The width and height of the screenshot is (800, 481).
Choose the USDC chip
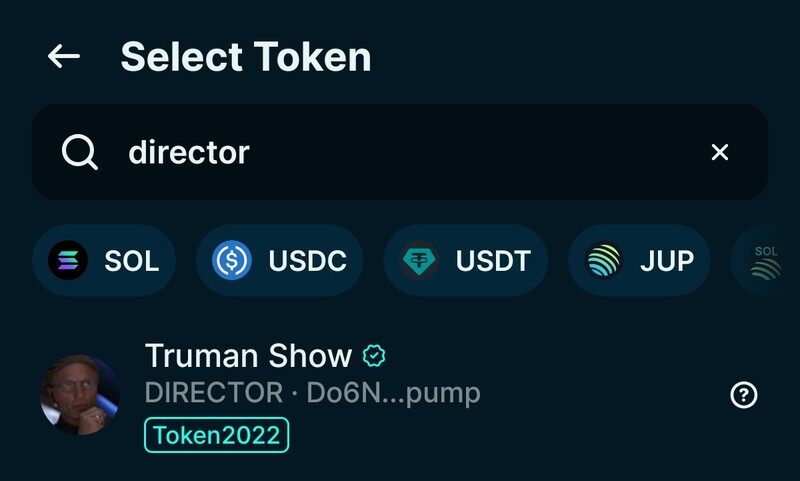coord(279,261)
